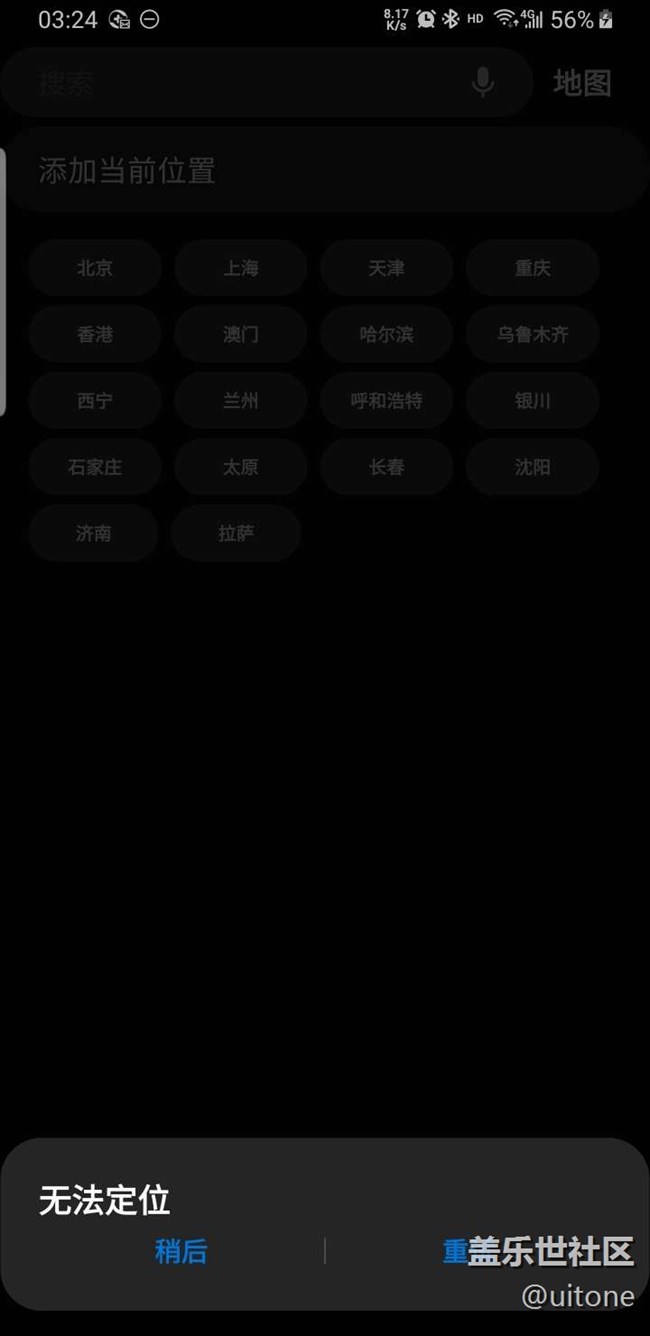Select the 哈尔滨 city chip
Screen dimensions: 650x1336
pos(387,334)
